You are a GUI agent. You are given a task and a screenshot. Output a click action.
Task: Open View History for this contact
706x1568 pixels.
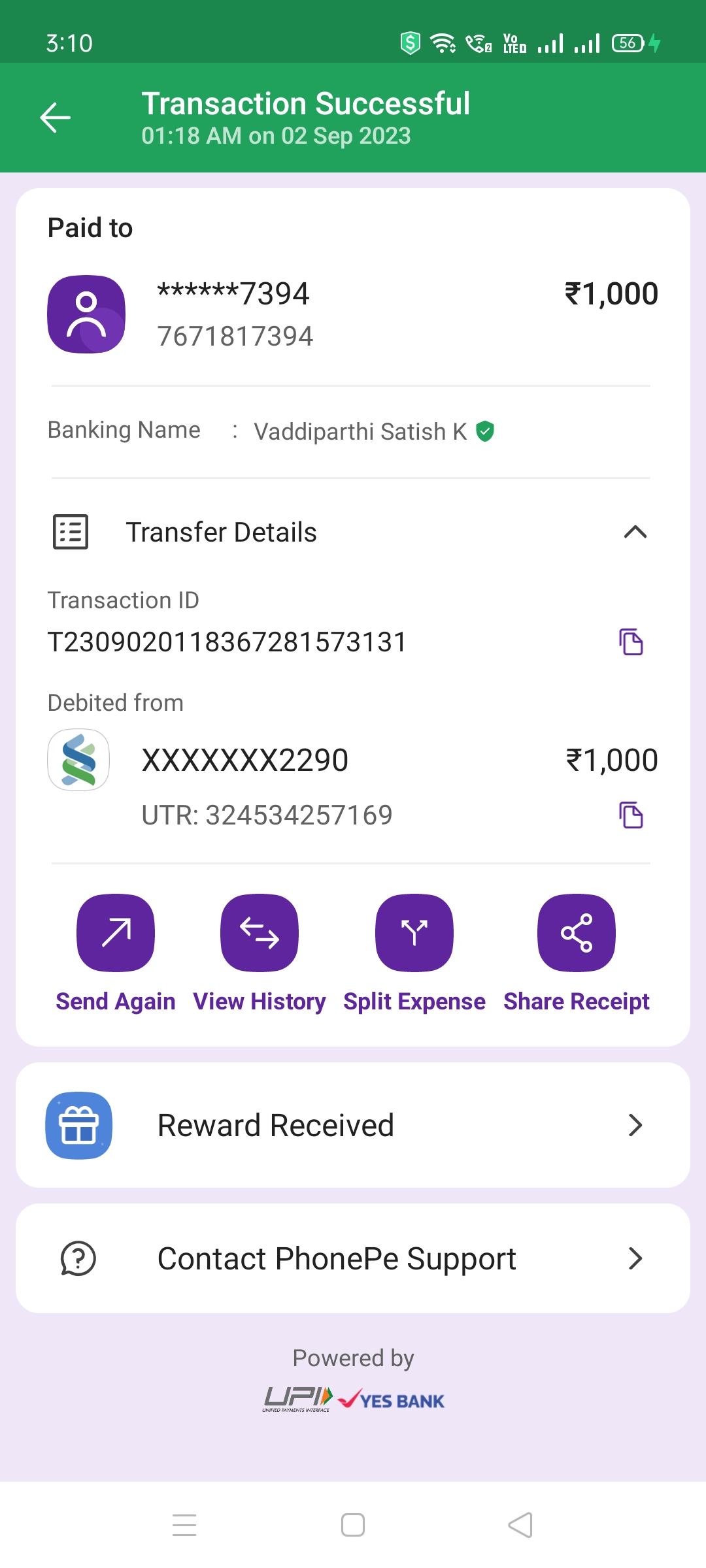click(x=260, y=932)
